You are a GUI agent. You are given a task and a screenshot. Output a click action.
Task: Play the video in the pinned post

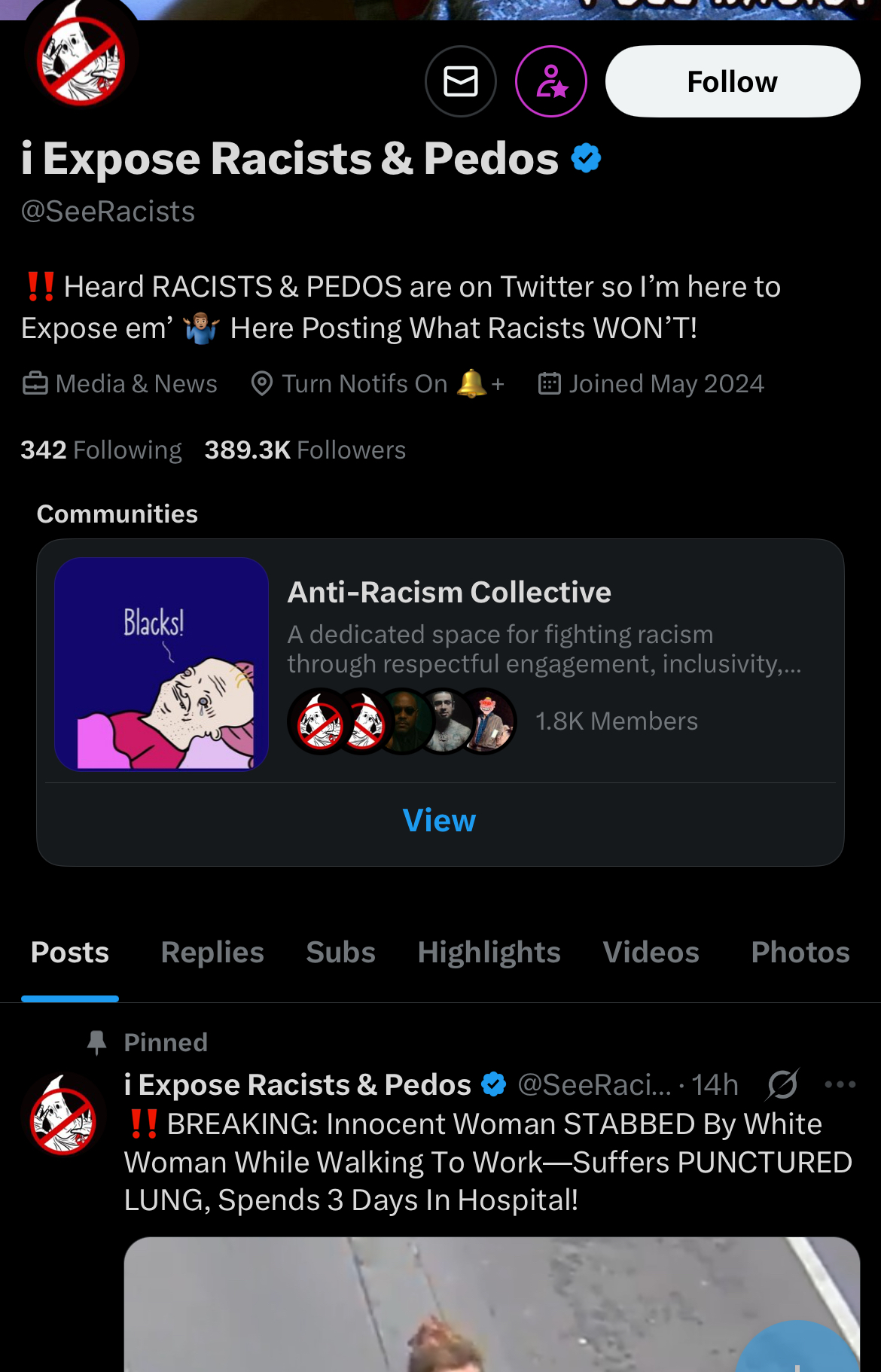tap(452, 1310)
